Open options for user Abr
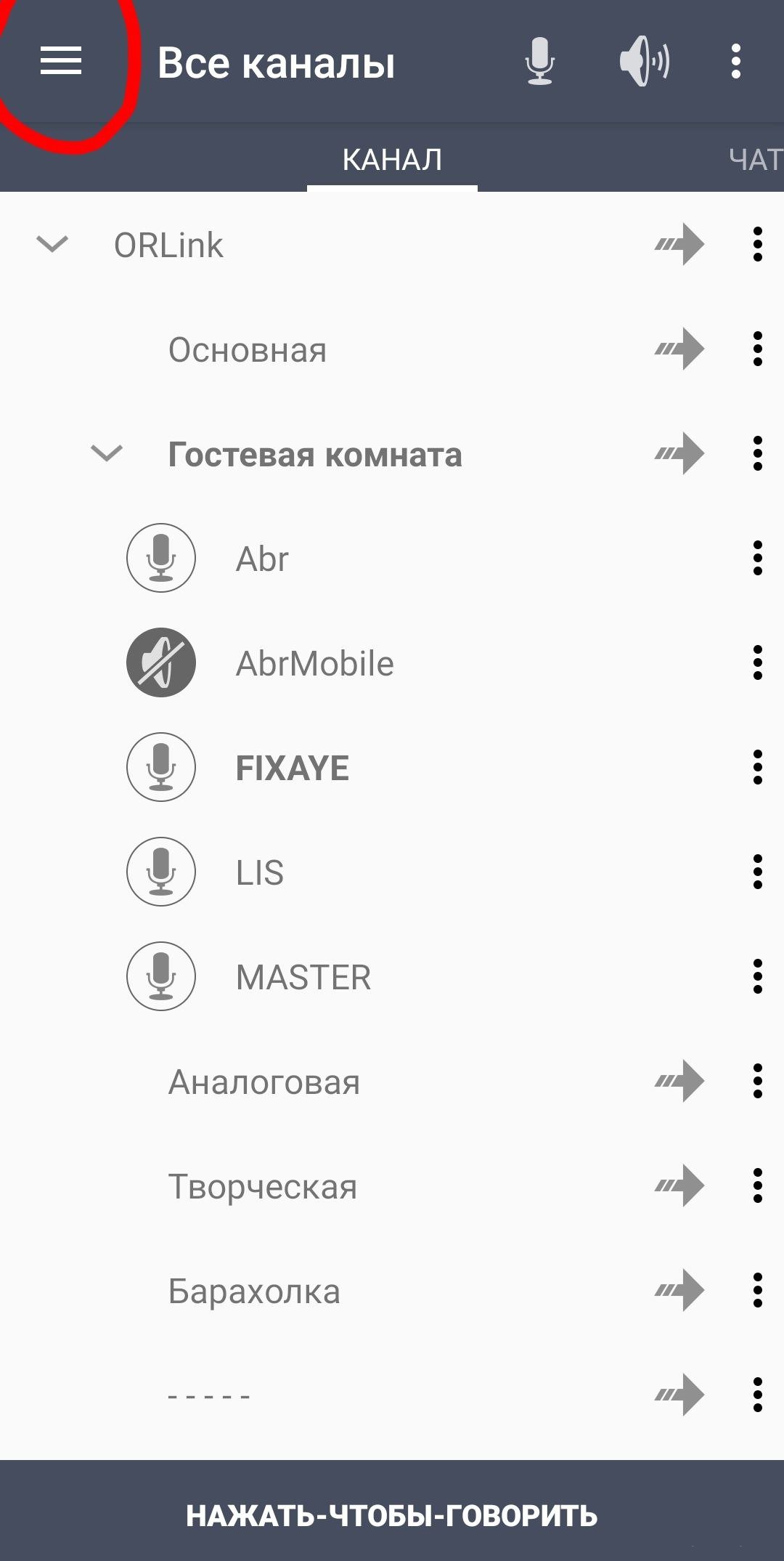Viewport: 784px width, 1561px height. [758, 559]
